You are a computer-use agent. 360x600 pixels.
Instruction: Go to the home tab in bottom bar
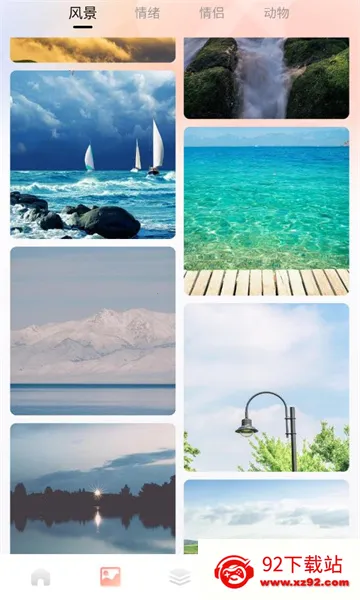coord(41,577)
